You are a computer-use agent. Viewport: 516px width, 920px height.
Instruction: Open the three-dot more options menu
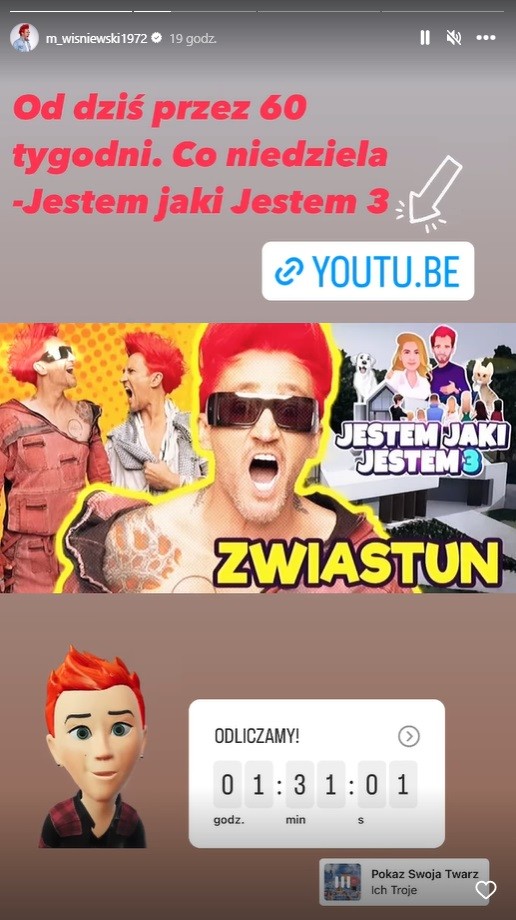point(486,38)
